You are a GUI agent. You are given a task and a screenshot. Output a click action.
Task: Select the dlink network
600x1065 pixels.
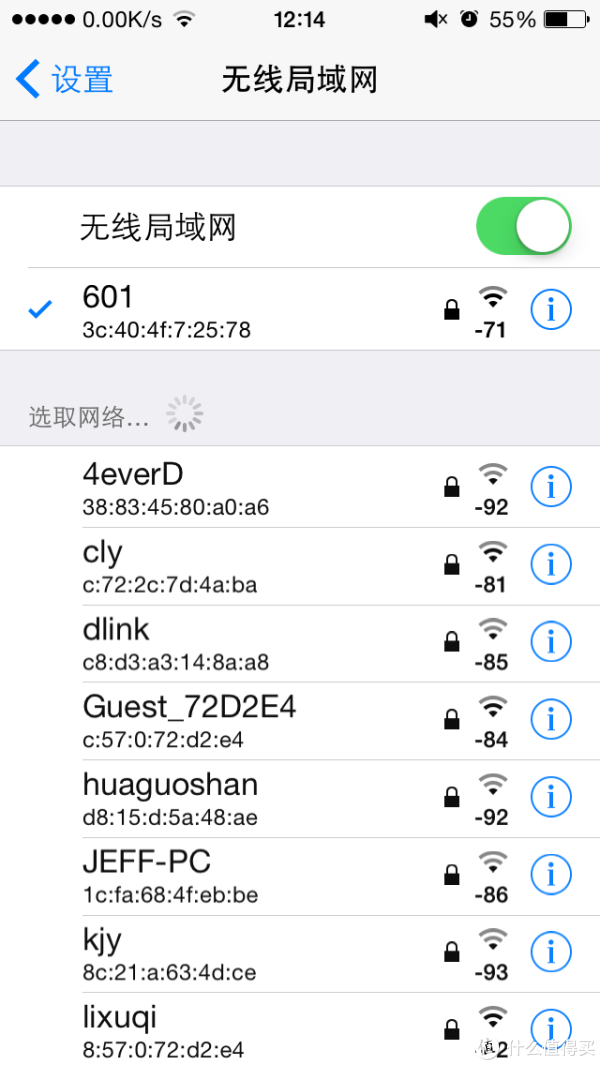[x=200, y=642]
